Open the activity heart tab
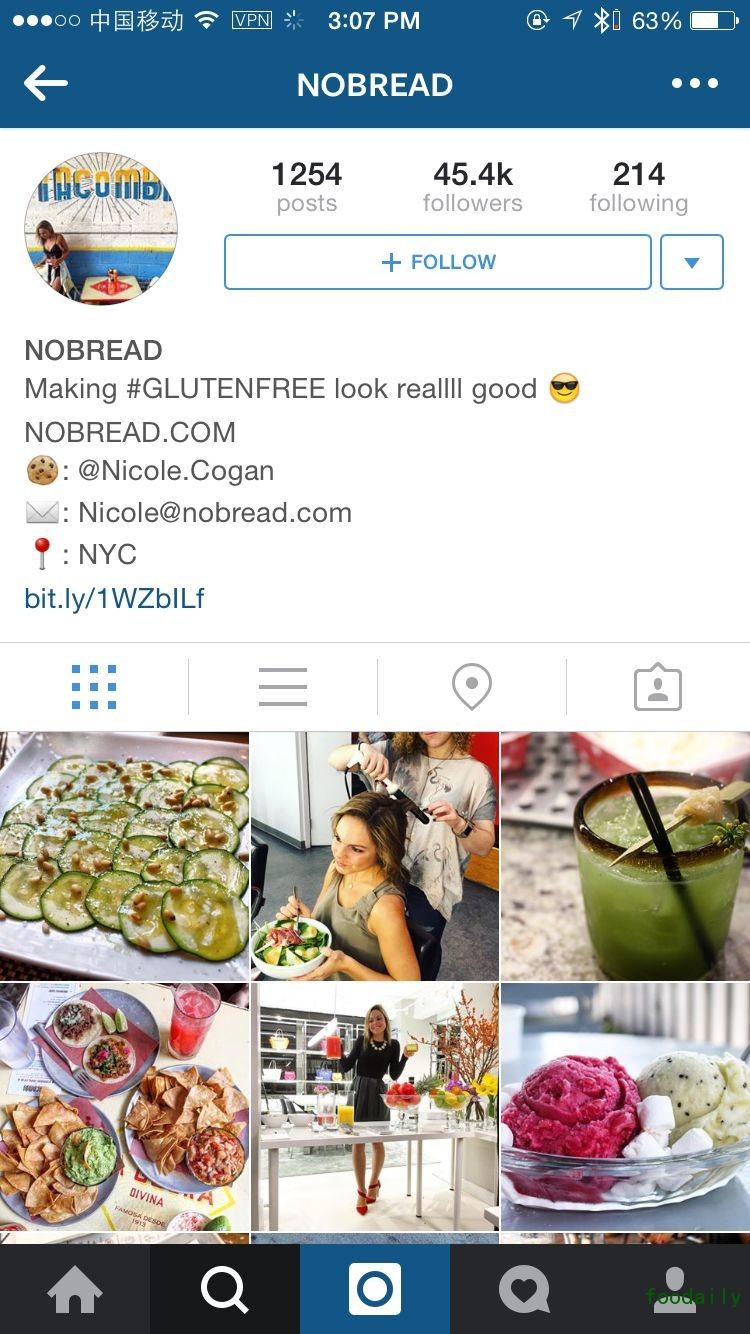 [x=525, y=1289]
